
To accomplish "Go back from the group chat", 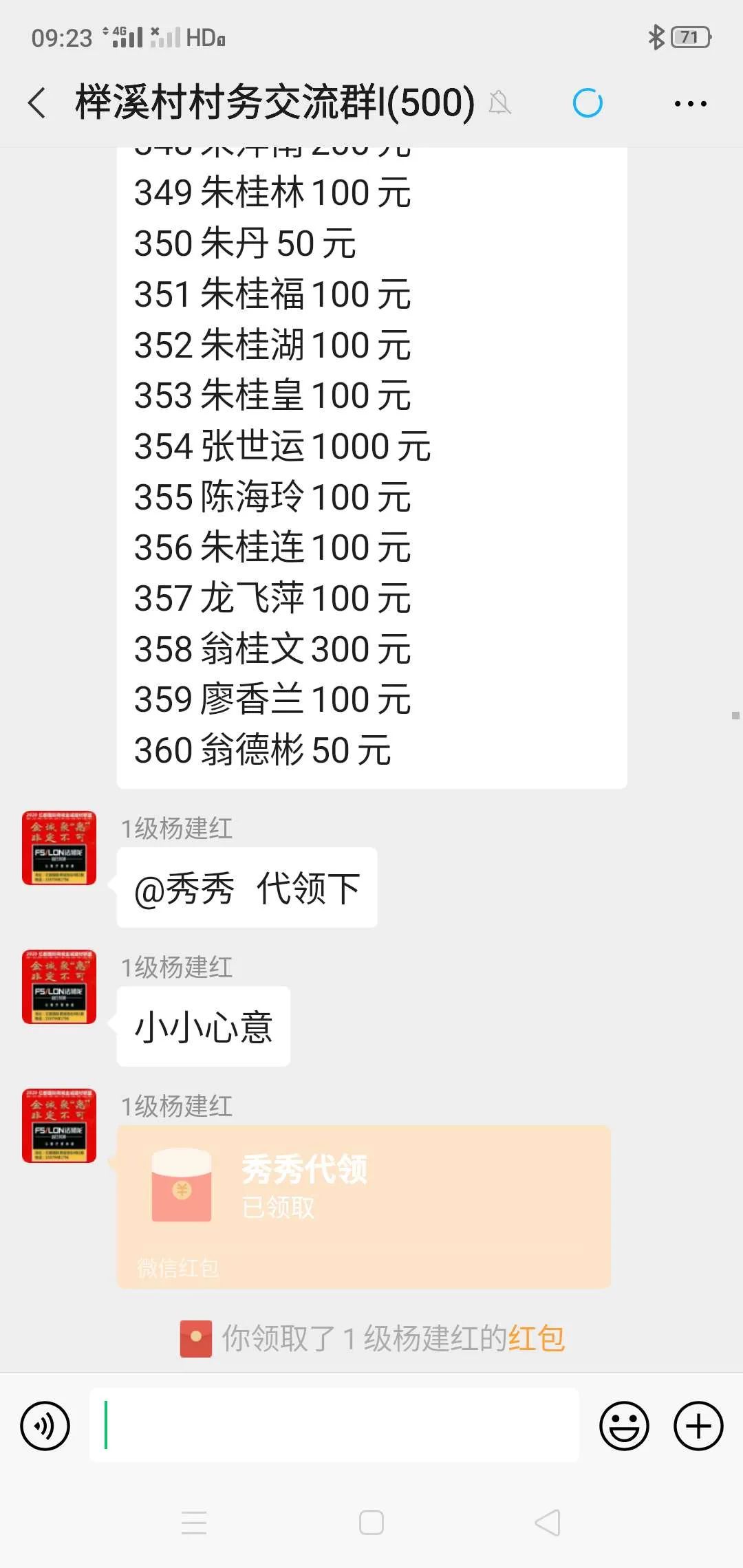I will 37,103.
